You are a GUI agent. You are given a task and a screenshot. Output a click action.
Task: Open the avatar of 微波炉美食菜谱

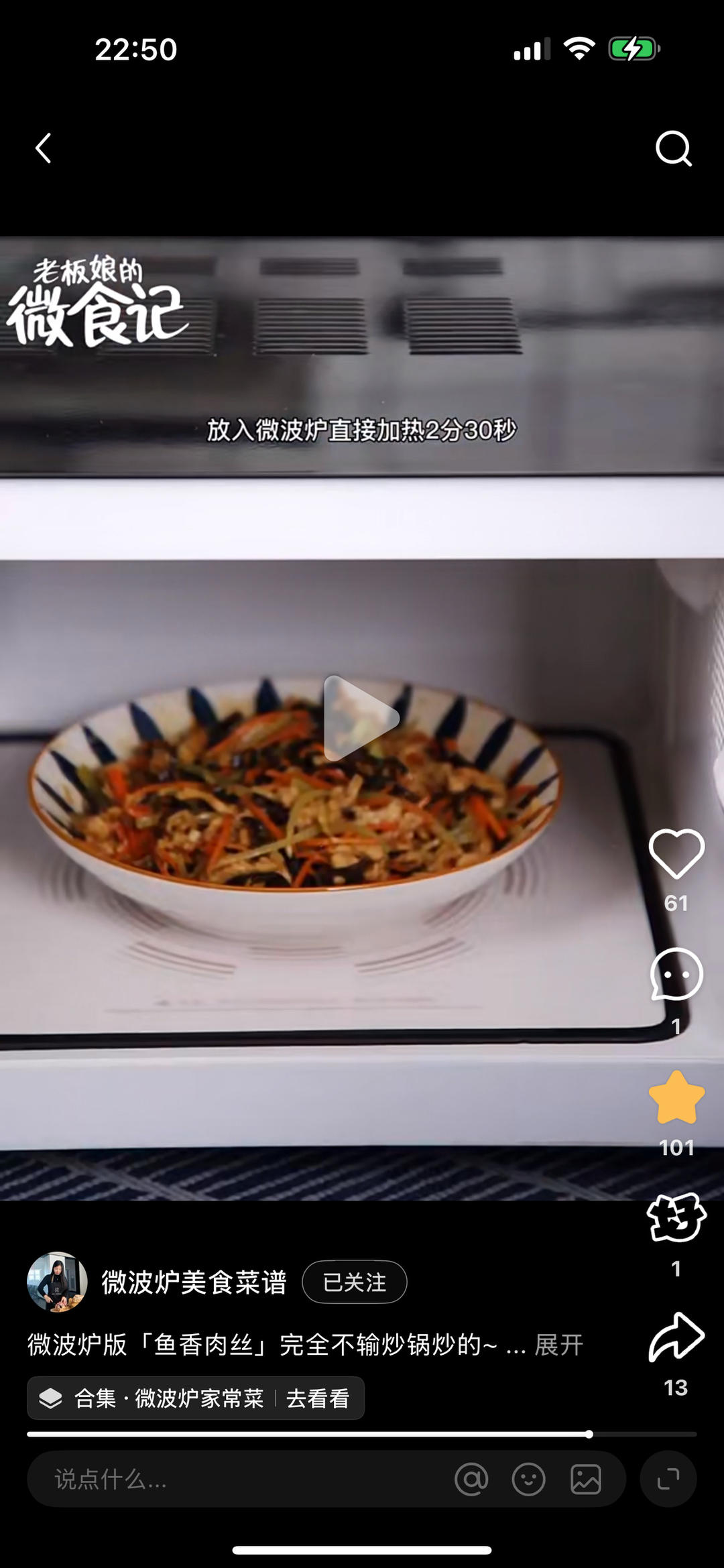coord(57,1282)
